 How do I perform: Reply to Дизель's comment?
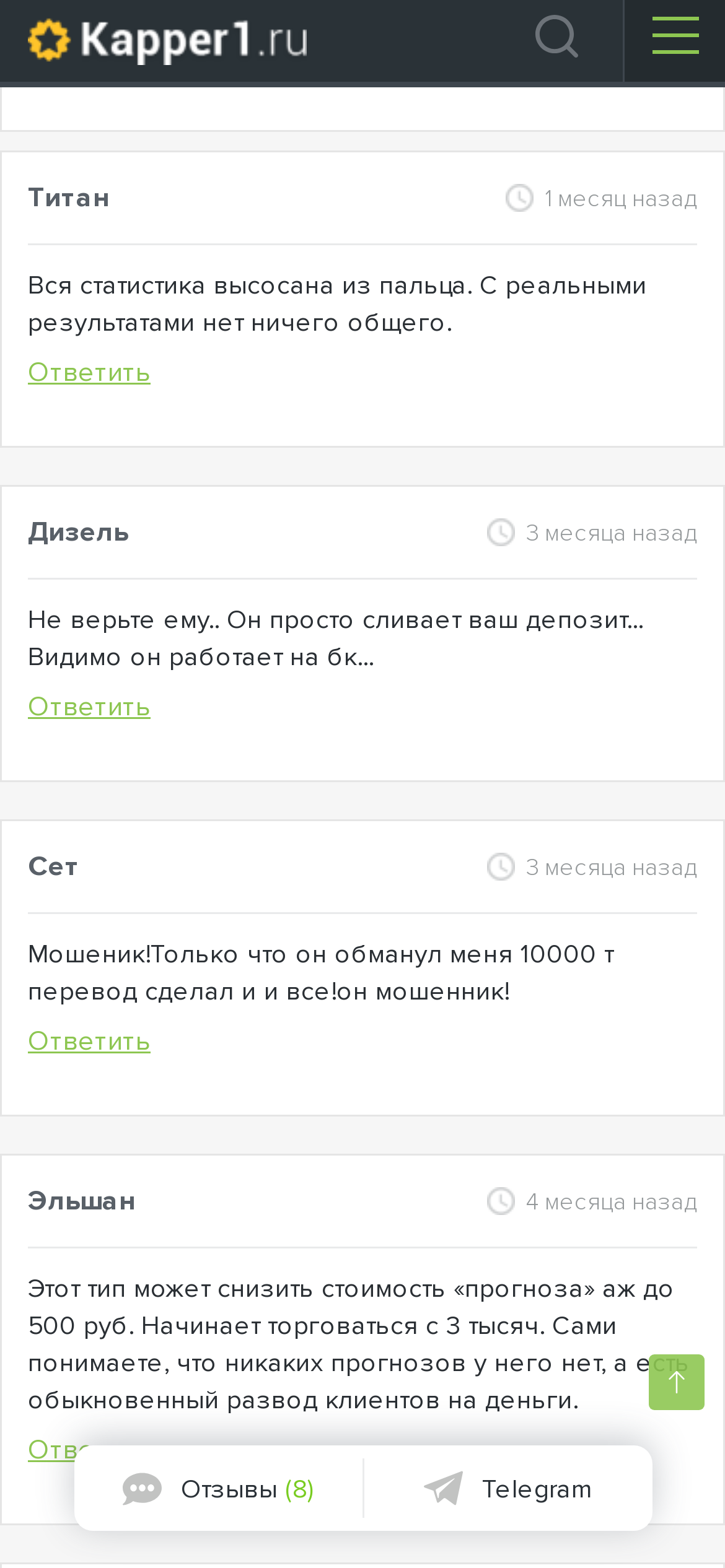(89, 707)
